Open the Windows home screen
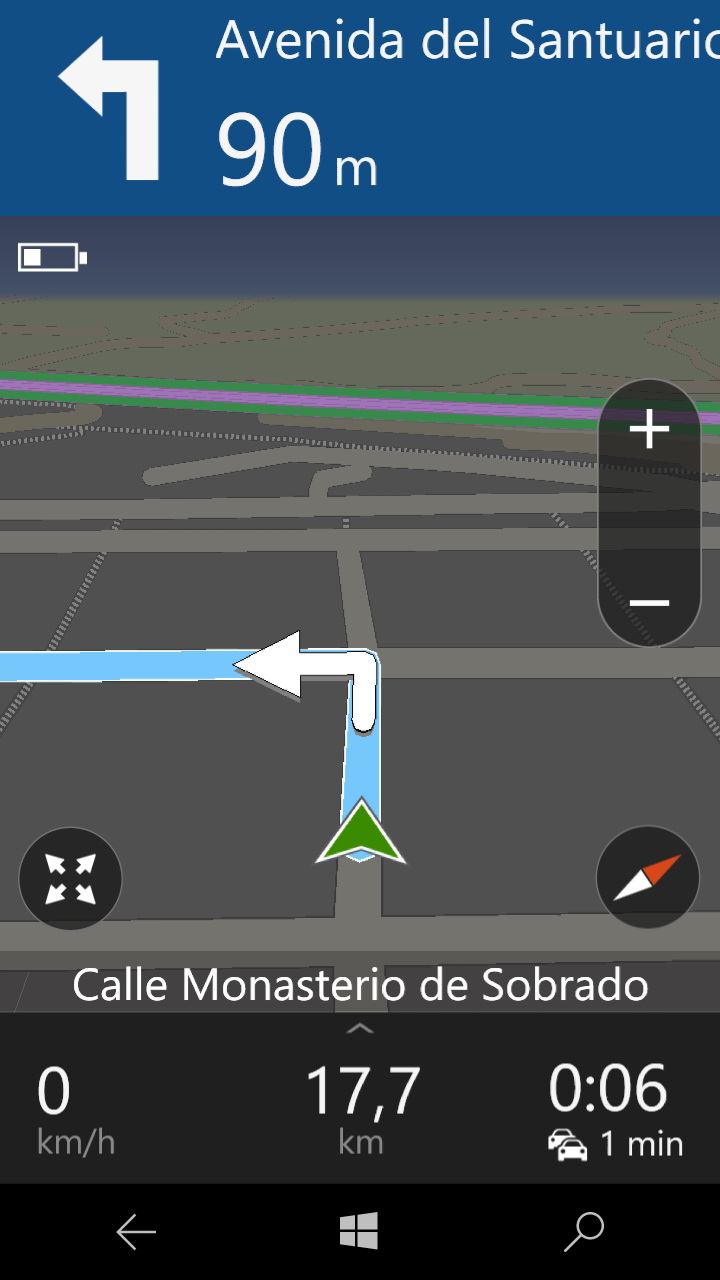 pyautogui.click(x=359, y=1232)
